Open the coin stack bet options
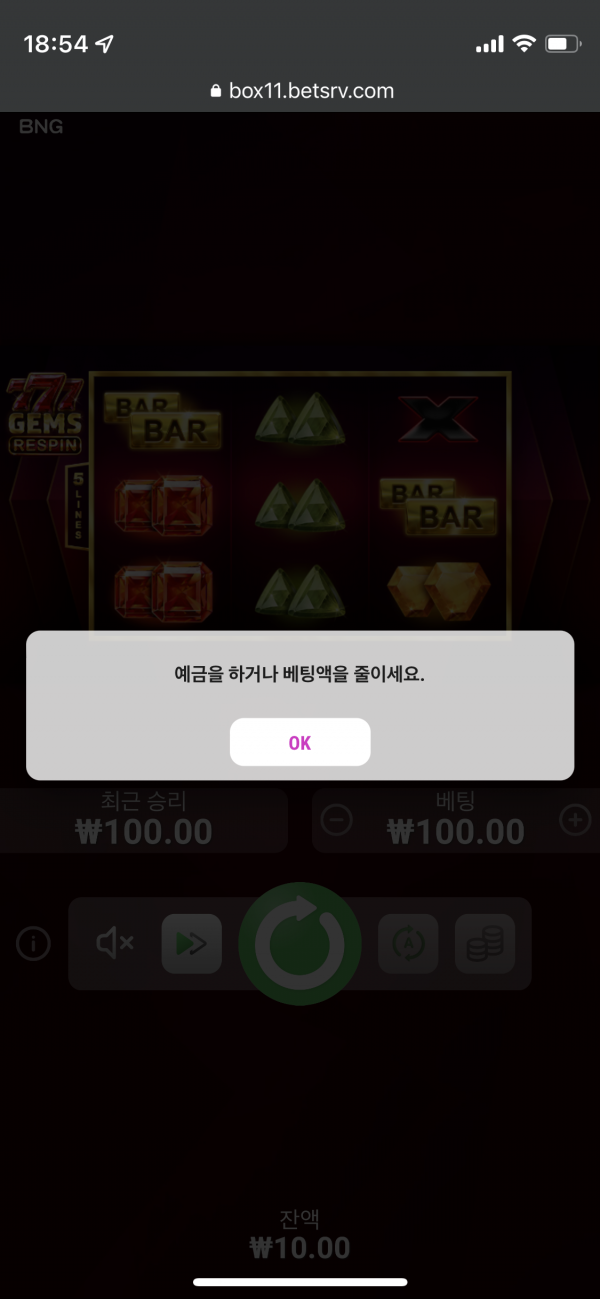 point(485,943)
